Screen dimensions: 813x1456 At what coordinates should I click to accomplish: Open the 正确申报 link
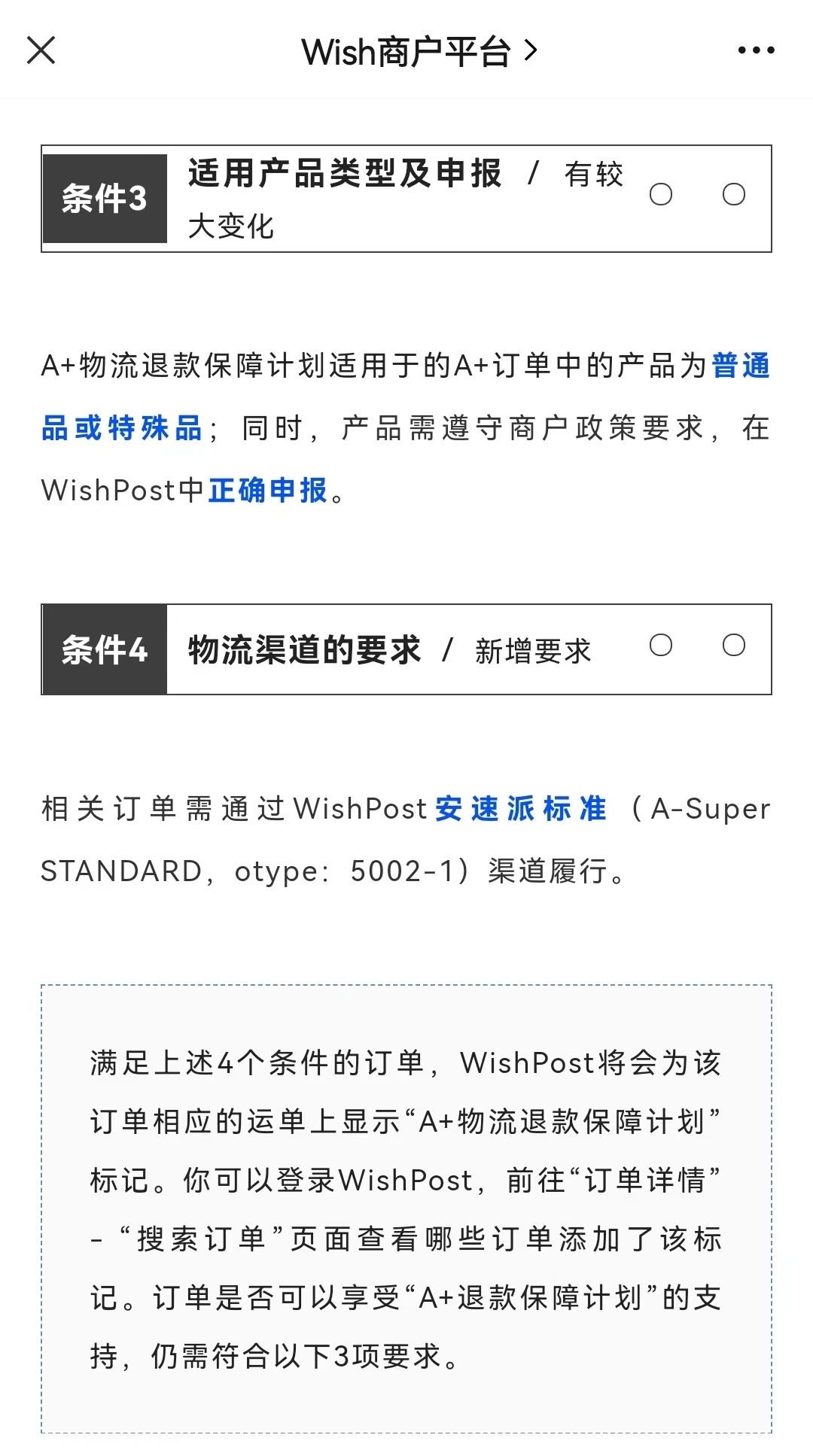pos(267,490)
